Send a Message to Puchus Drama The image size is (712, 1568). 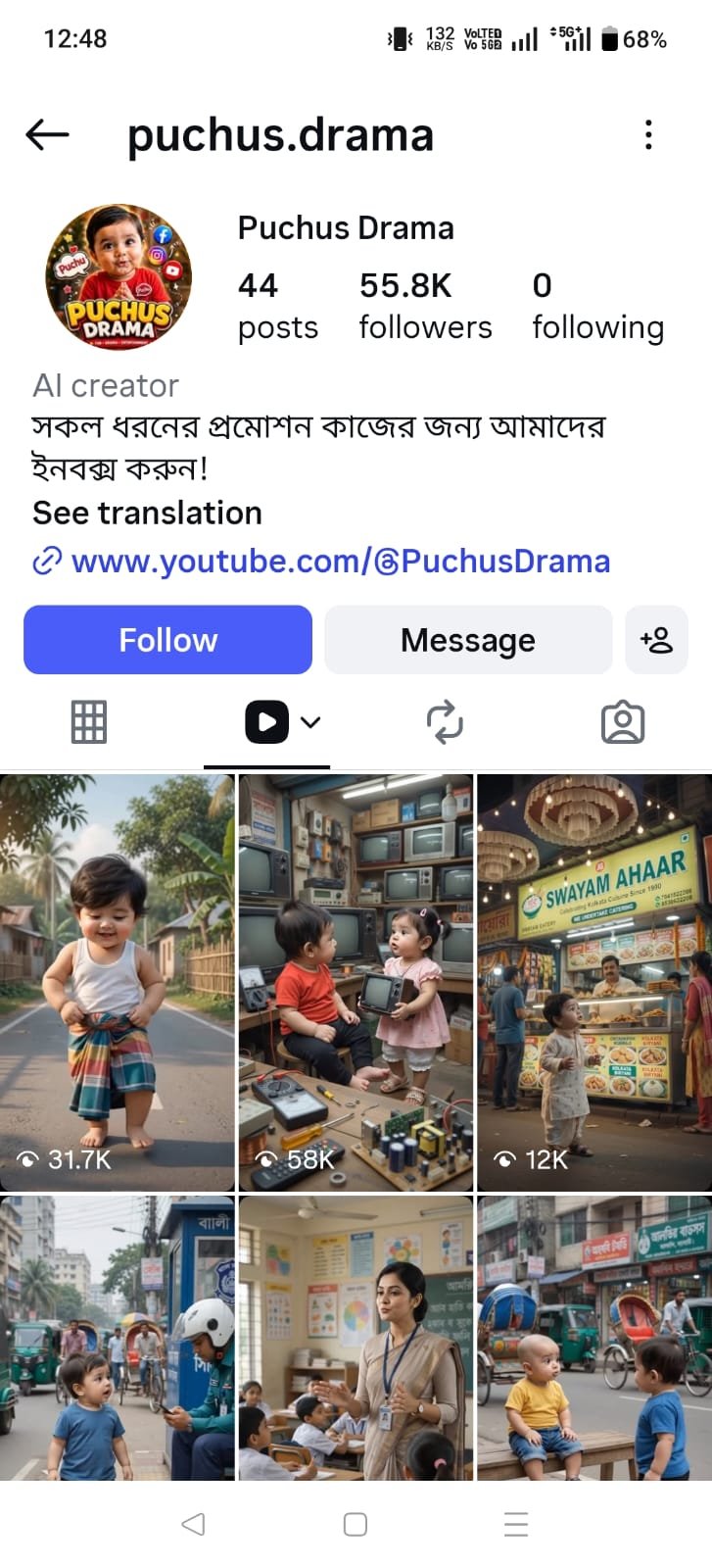click(468, 640)
